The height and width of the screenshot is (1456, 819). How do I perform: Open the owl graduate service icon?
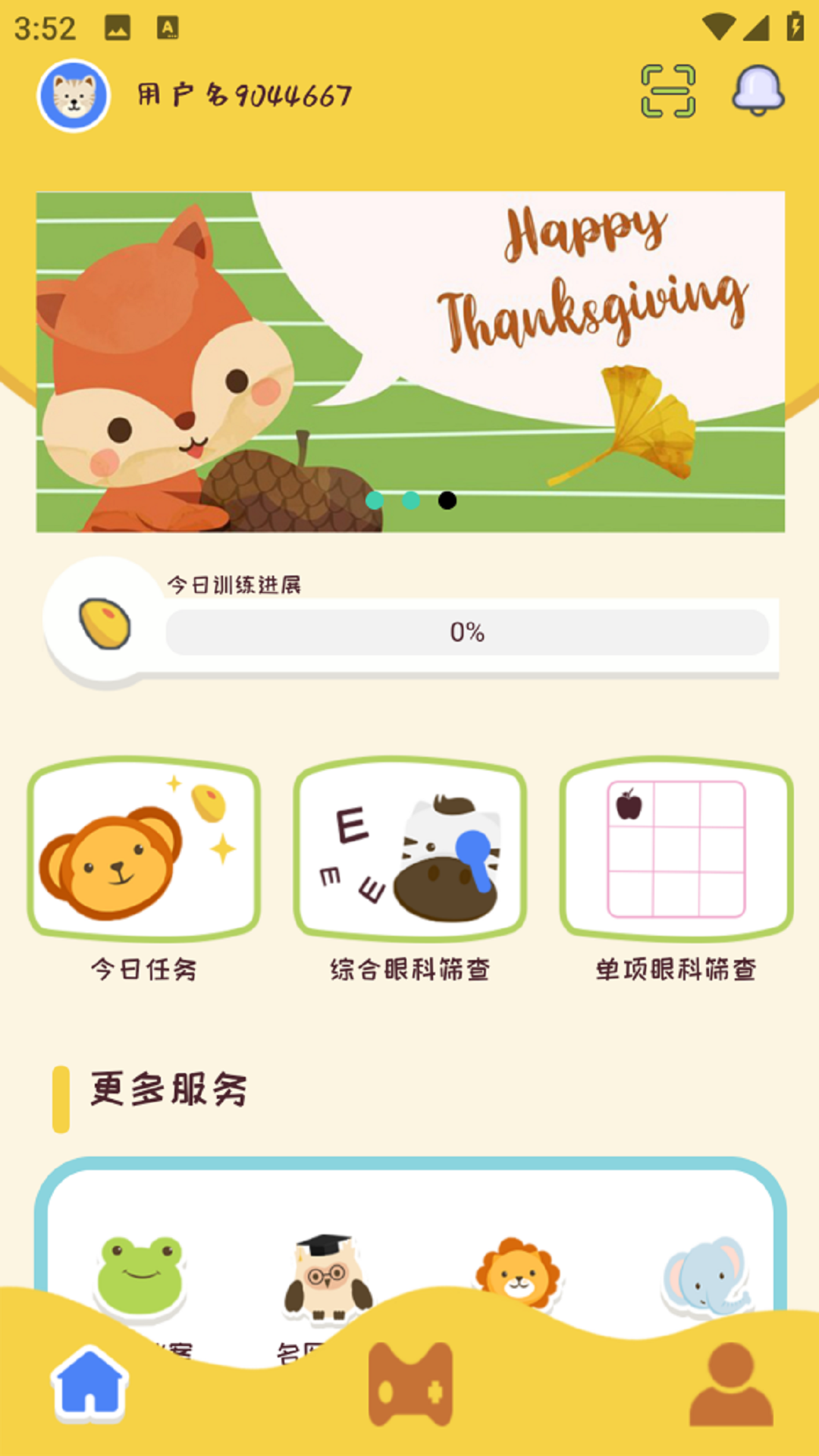[x=327, y=1276]
